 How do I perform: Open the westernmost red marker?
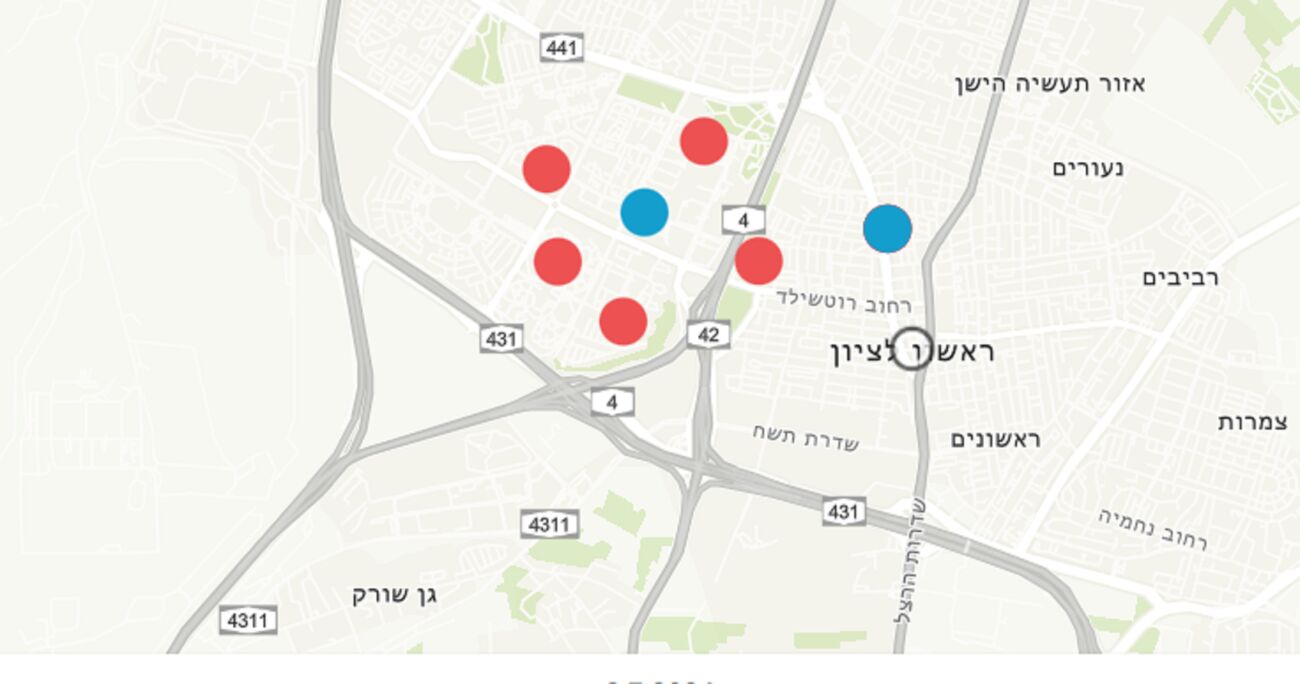pos(546,168)
